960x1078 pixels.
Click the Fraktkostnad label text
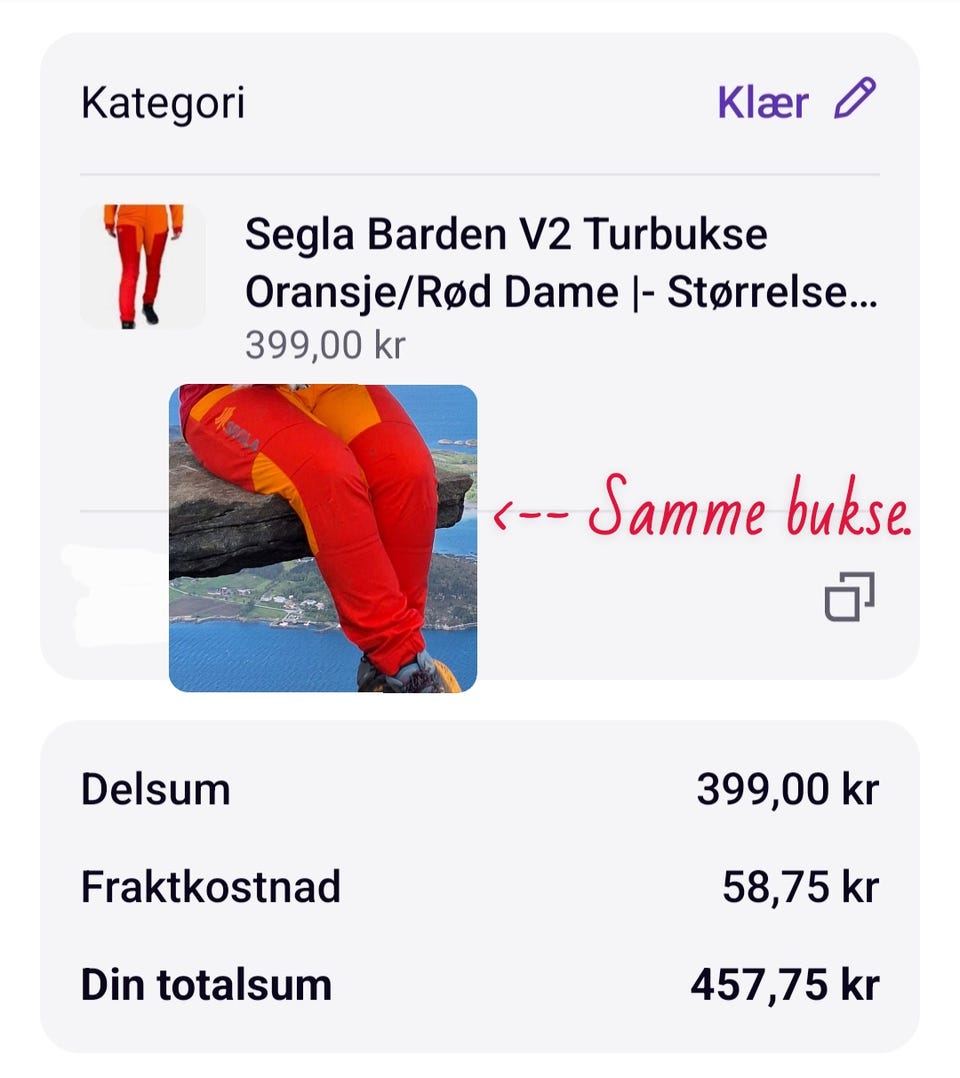click(x=212, y=885)
